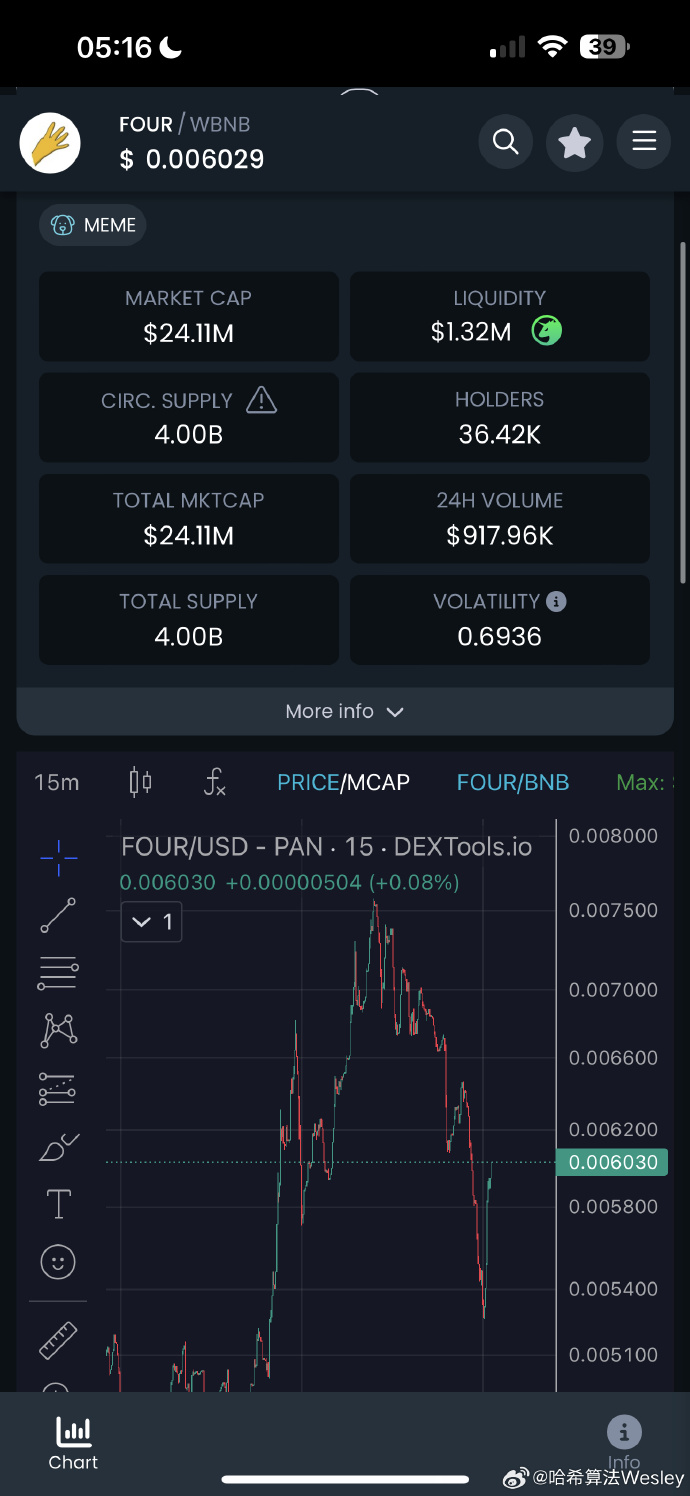Select the trend line drawing tool
The height and width of the screenshot is (1496, 690).
click(x=58, y=915)
